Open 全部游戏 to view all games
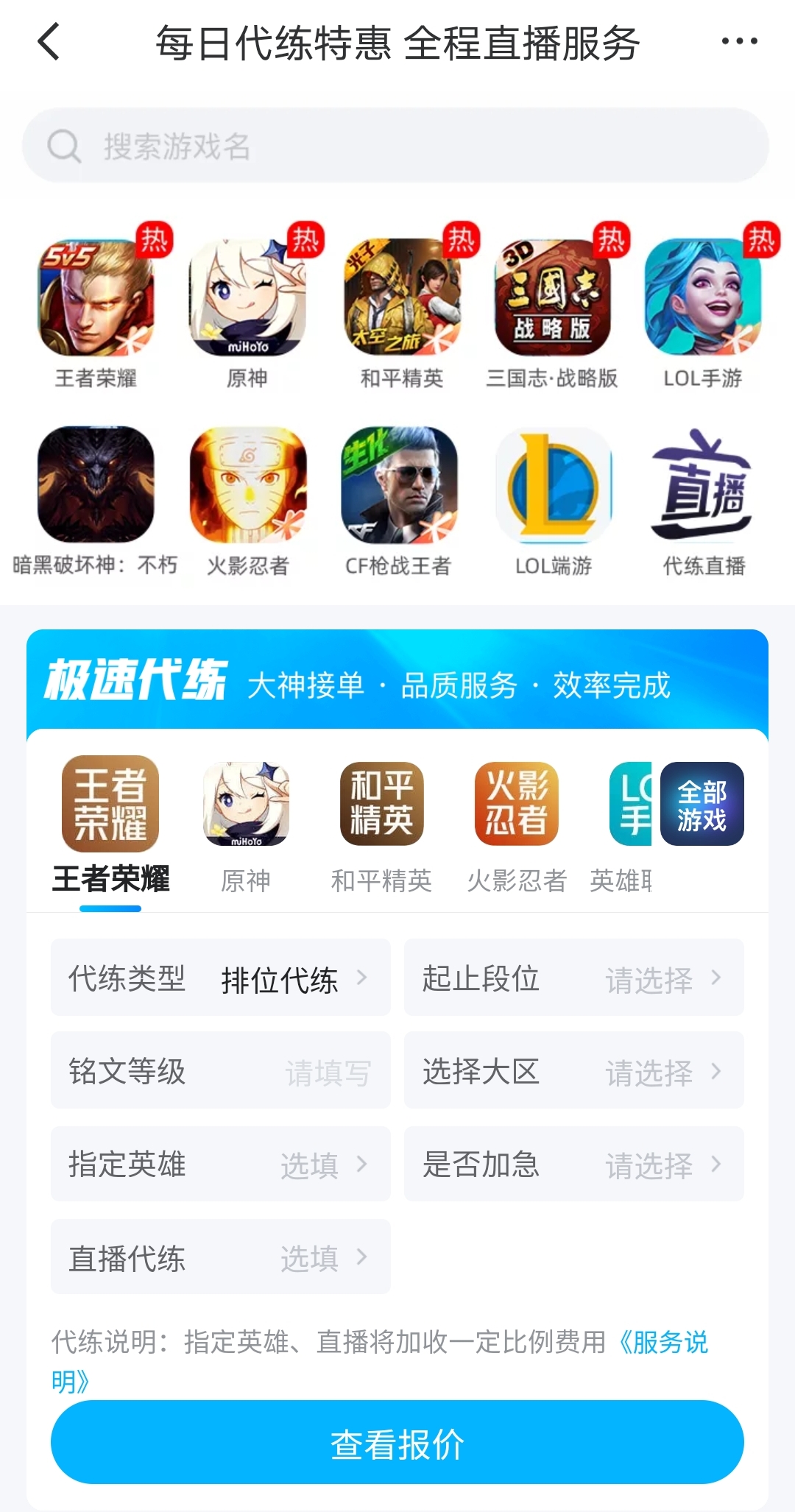This screenshot has height=1512, width=795. pyautogui.click(x=702, y=804)
